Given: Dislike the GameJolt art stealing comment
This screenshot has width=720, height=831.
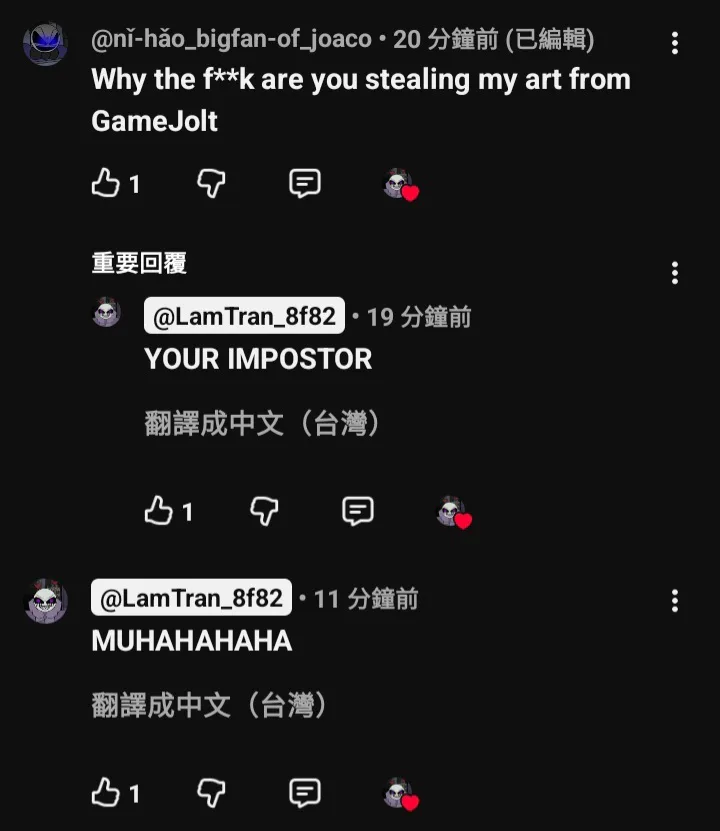Looking at the screenshot, I should tap(210, 183).
